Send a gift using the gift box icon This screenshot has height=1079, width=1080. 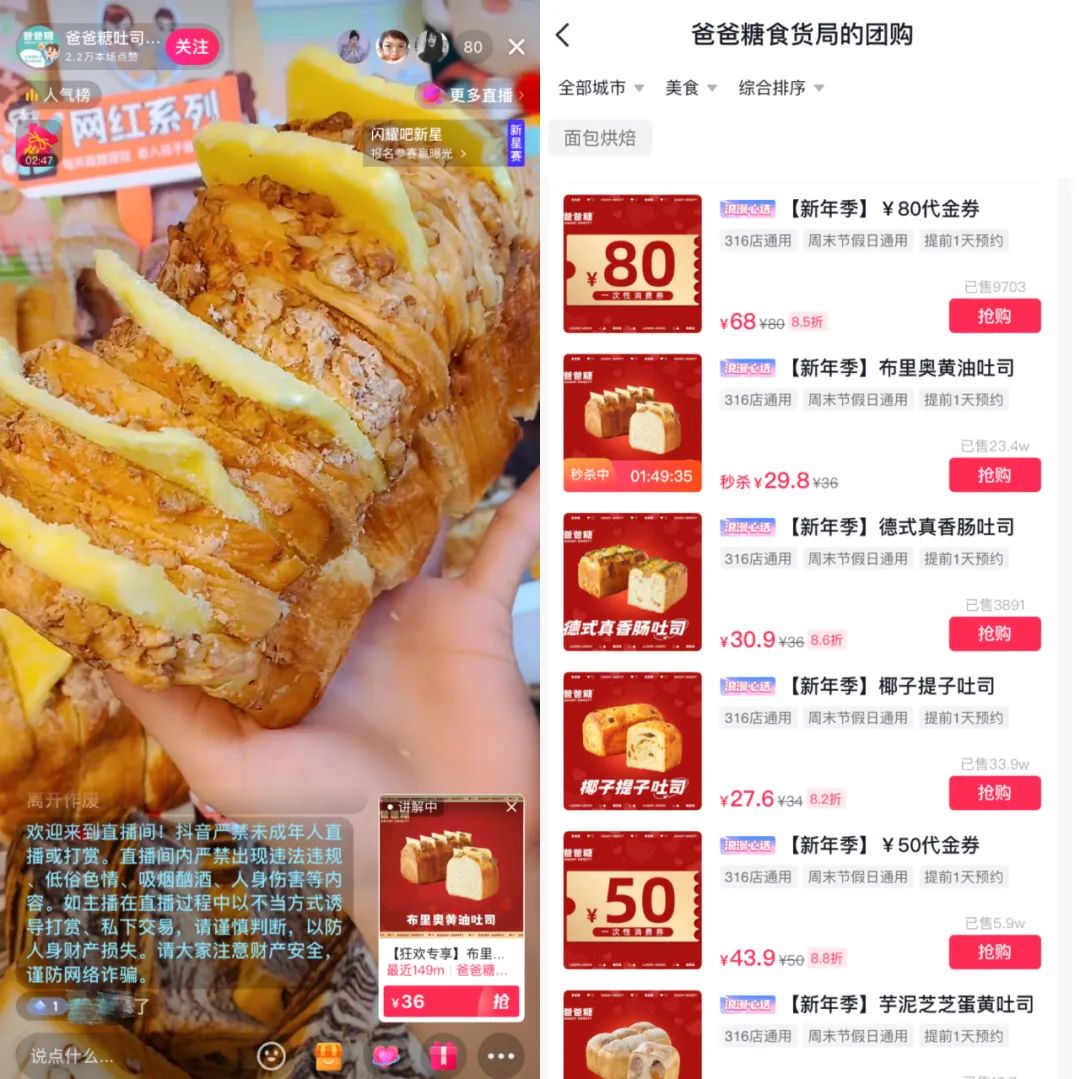[442, 1055]
